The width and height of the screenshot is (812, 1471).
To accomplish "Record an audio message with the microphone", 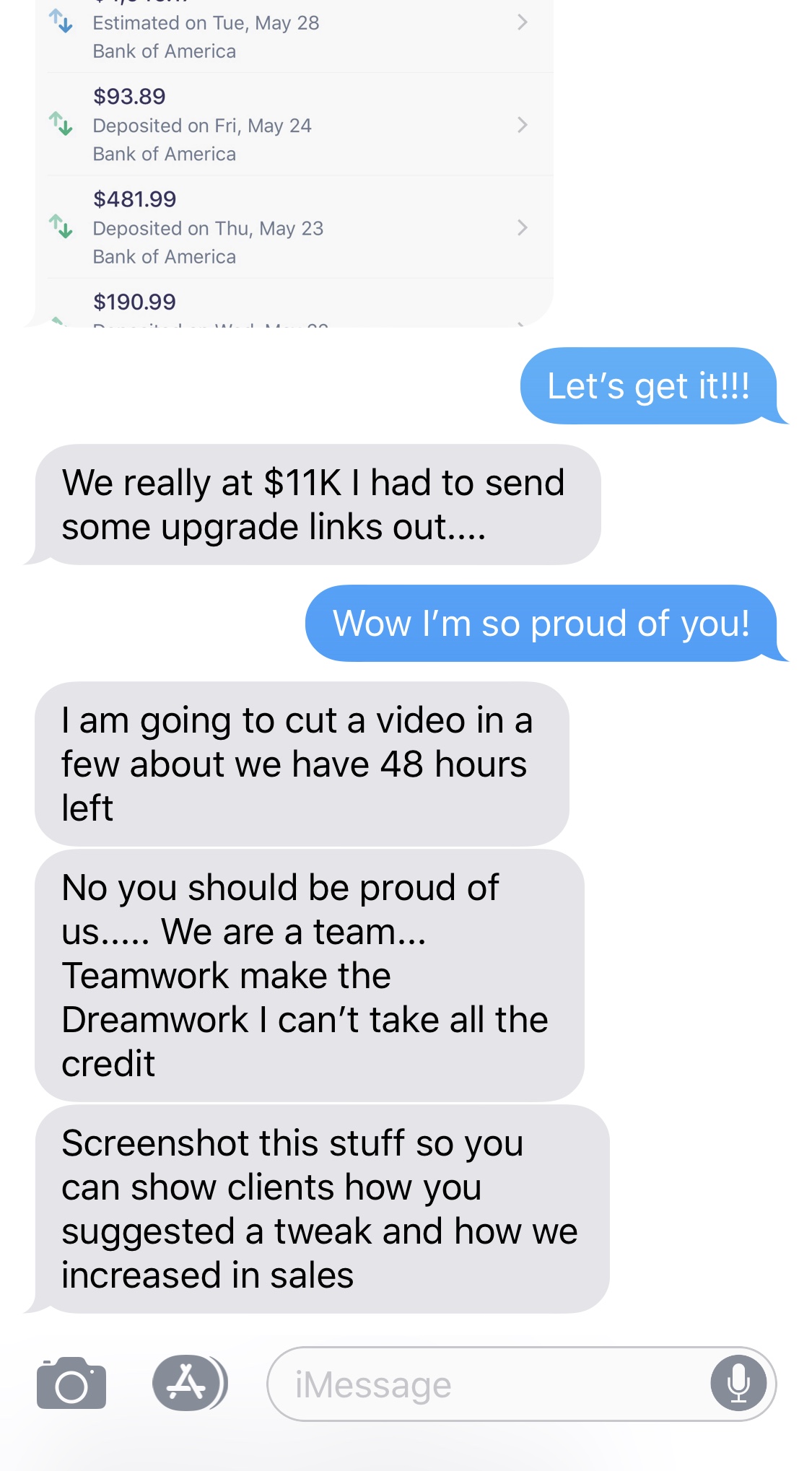I will [738, 1383].
